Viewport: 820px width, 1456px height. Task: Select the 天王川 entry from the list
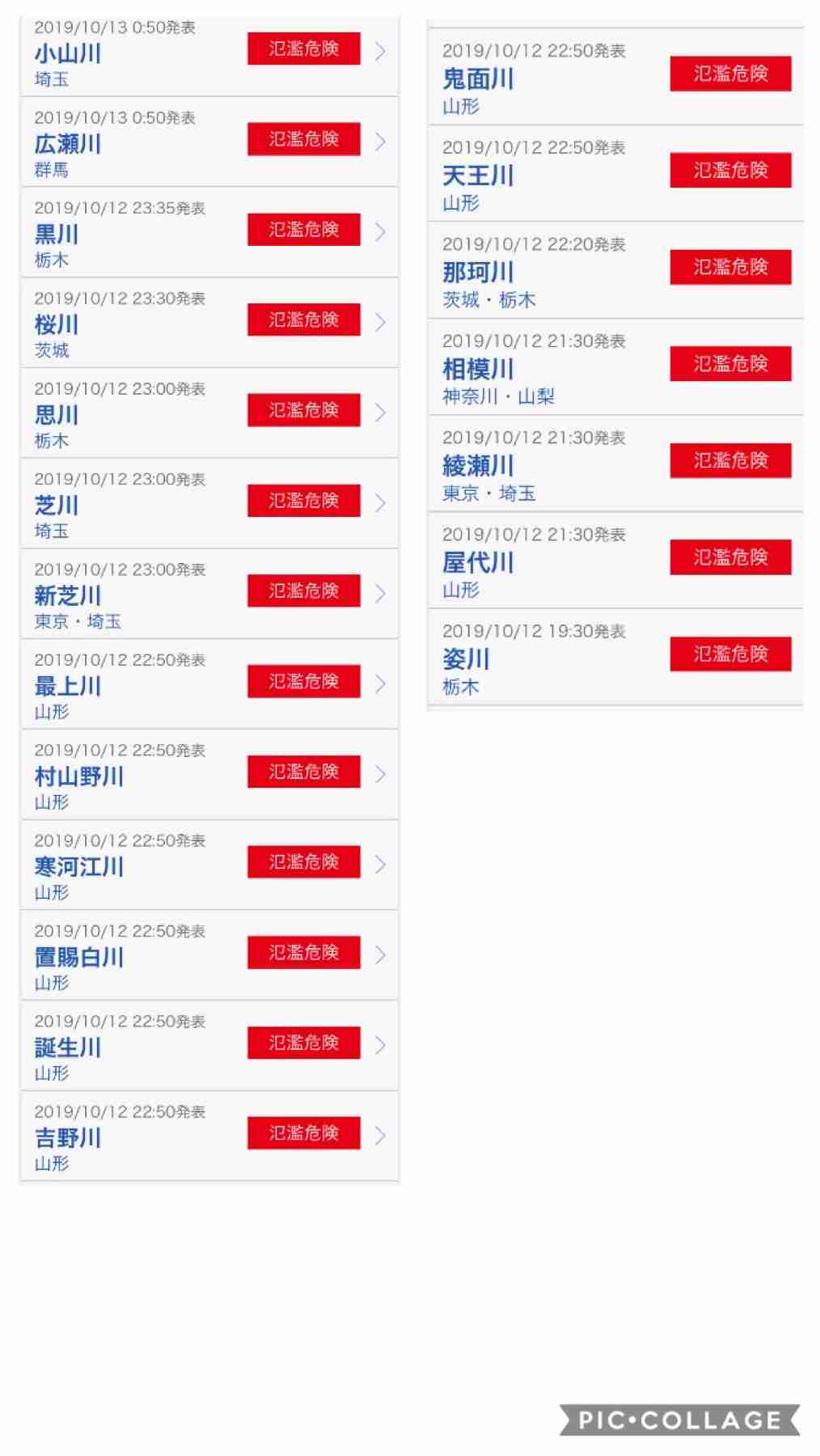(477, 175)
